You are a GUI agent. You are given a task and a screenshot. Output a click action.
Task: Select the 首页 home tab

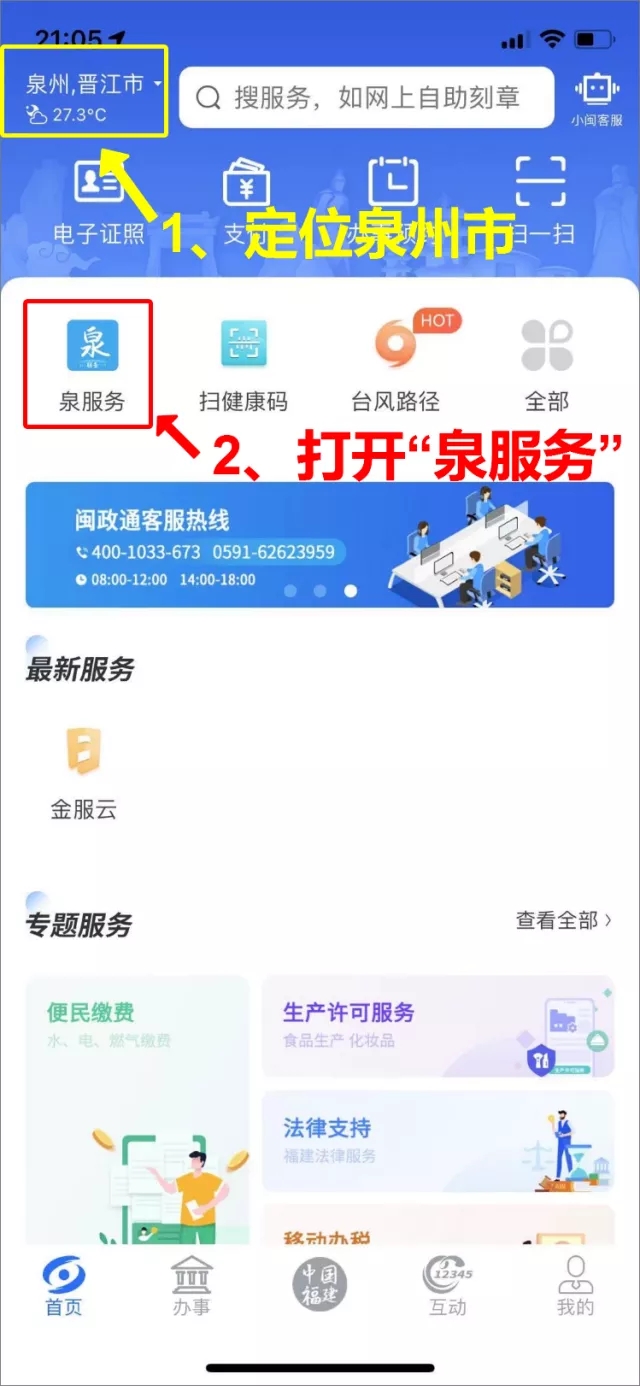[x=64, y=1286]
